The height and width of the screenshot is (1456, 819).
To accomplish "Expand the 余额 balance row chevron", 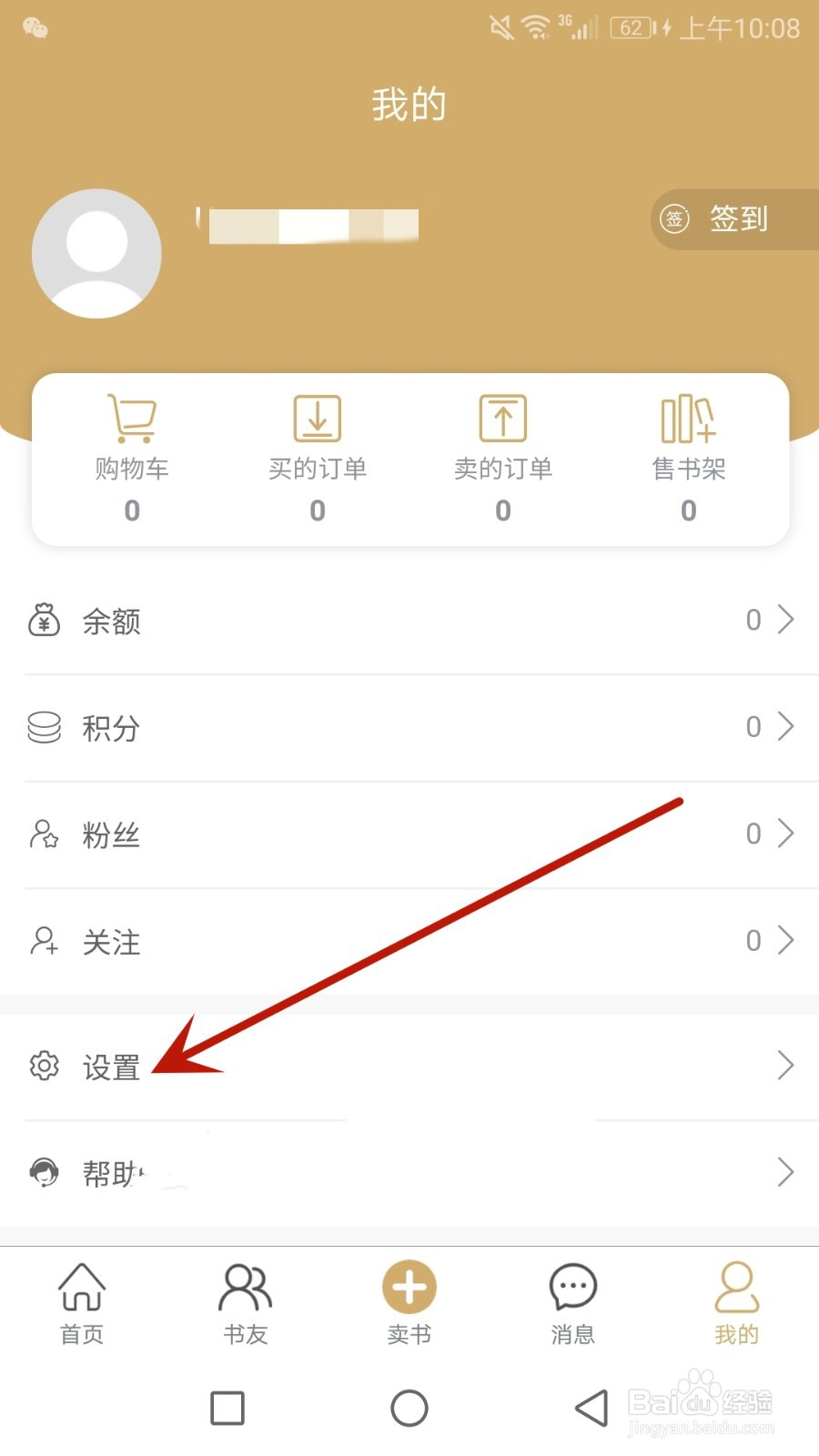I will pos(784,621).
